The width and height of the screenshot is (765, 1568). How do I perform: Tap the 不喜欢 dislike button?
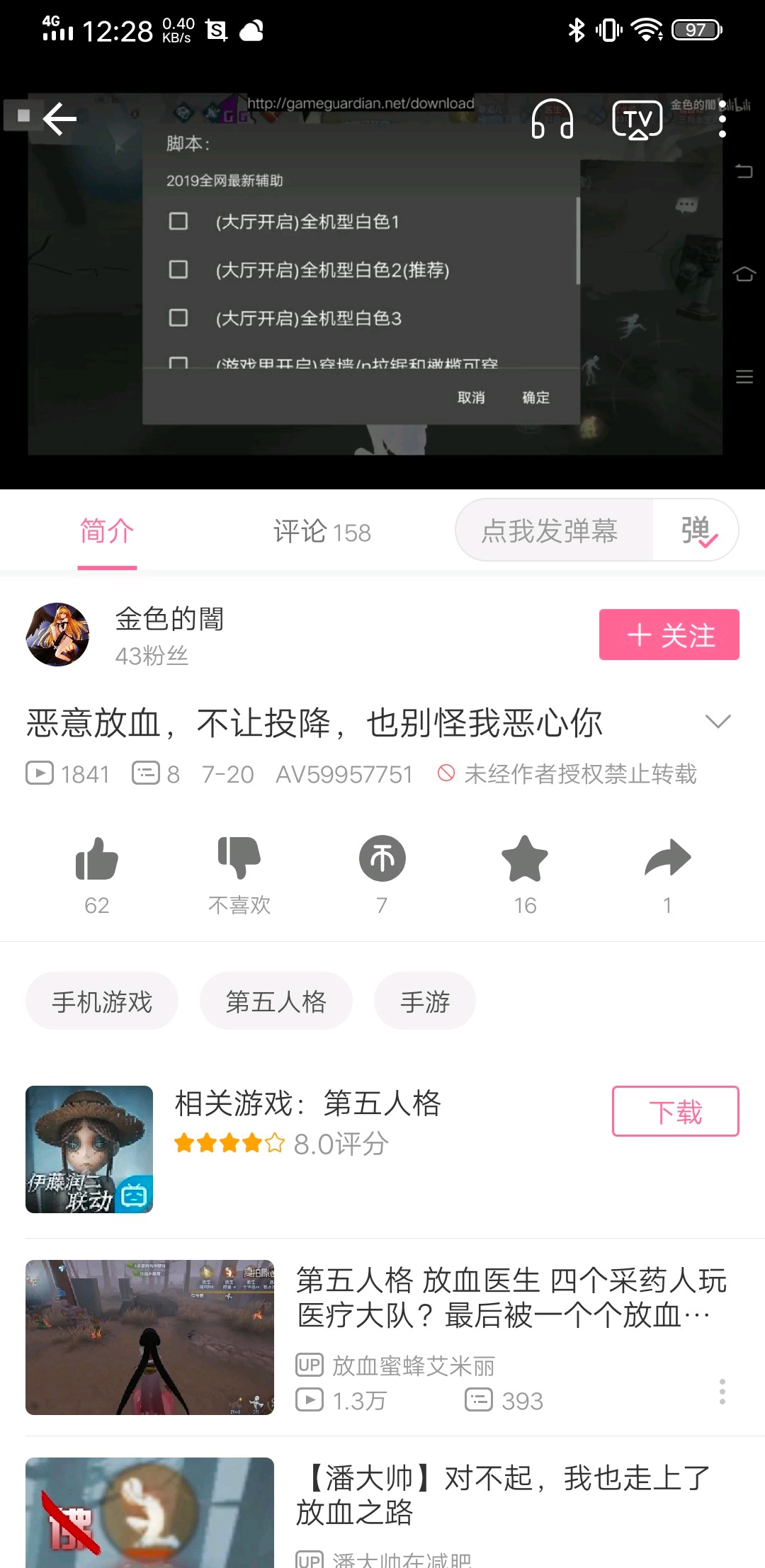tap(239, 859)
